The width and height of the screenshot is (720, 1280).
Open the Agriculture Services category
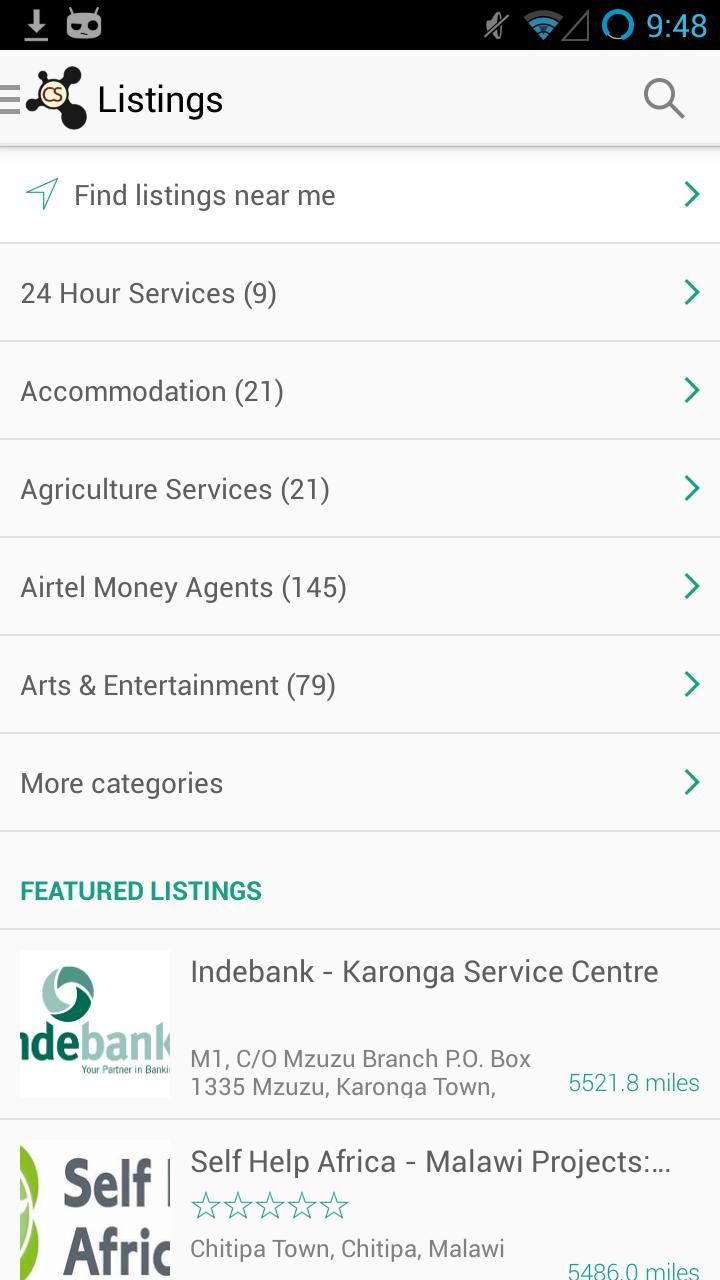(x=360, y=489)
